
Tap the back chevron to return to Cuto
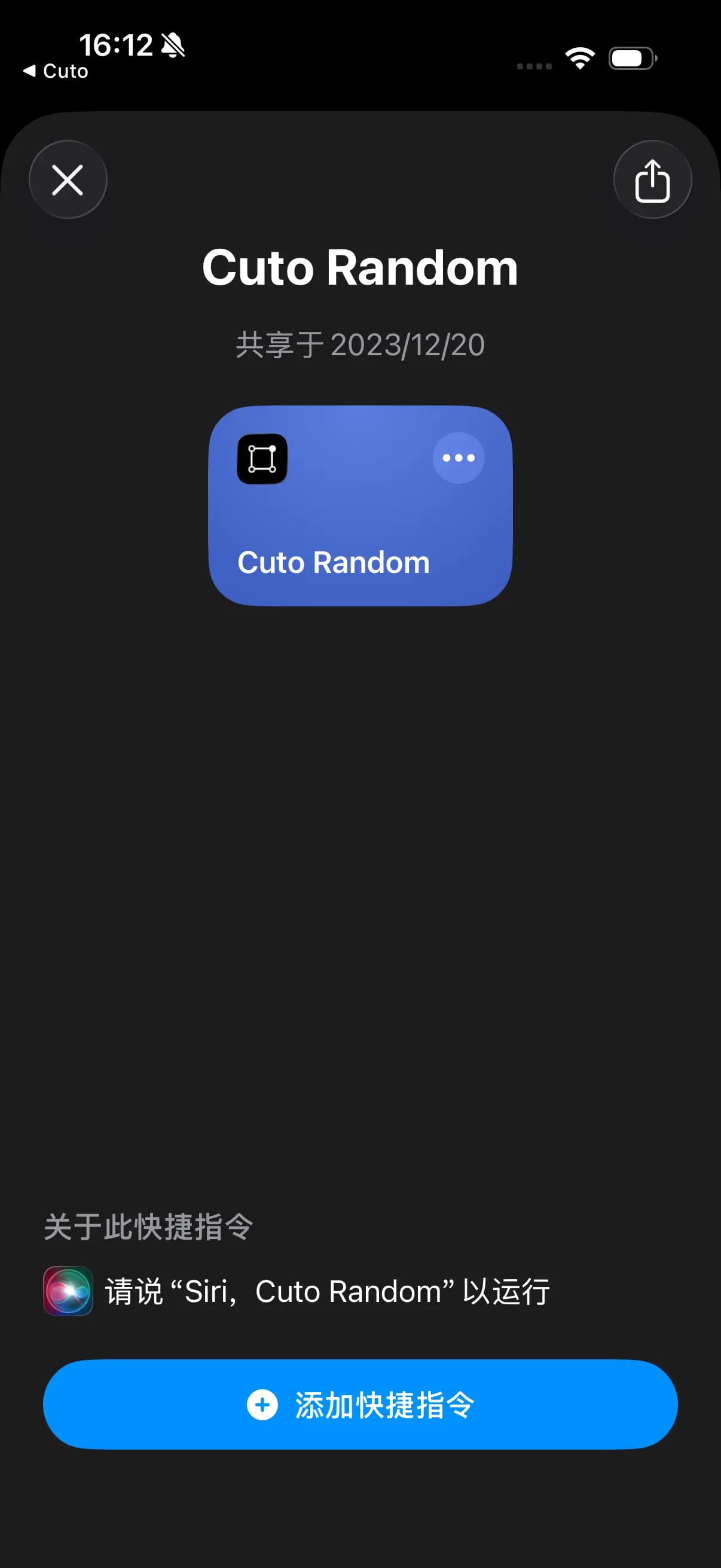coord(30,71)
